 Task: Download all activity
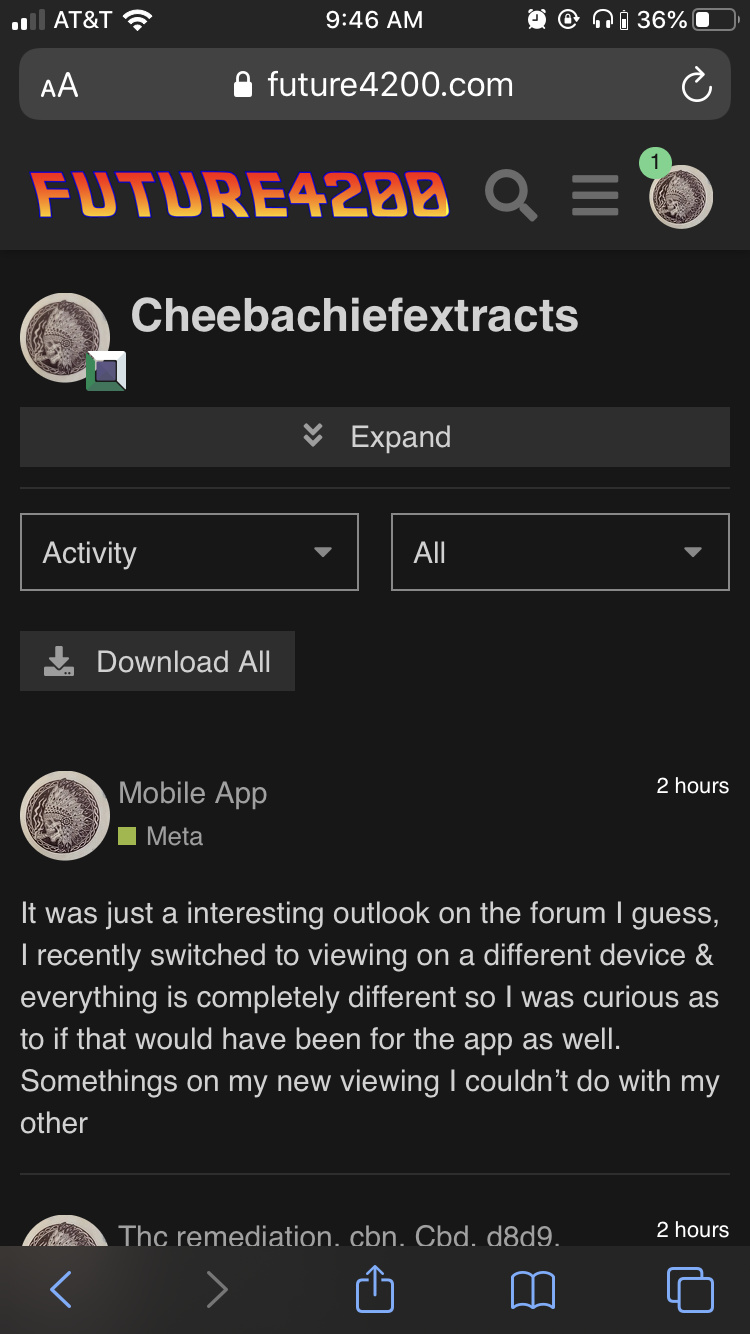[157, 661]
